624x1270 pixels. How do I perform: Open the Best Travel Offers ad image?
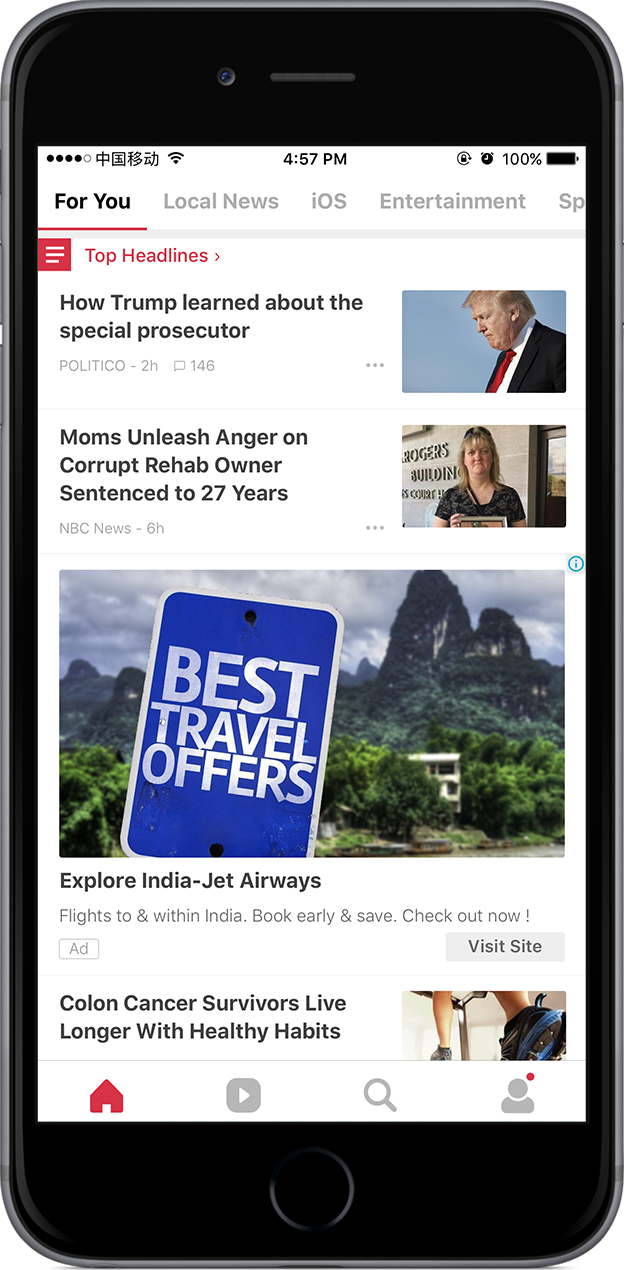point(311,713)
